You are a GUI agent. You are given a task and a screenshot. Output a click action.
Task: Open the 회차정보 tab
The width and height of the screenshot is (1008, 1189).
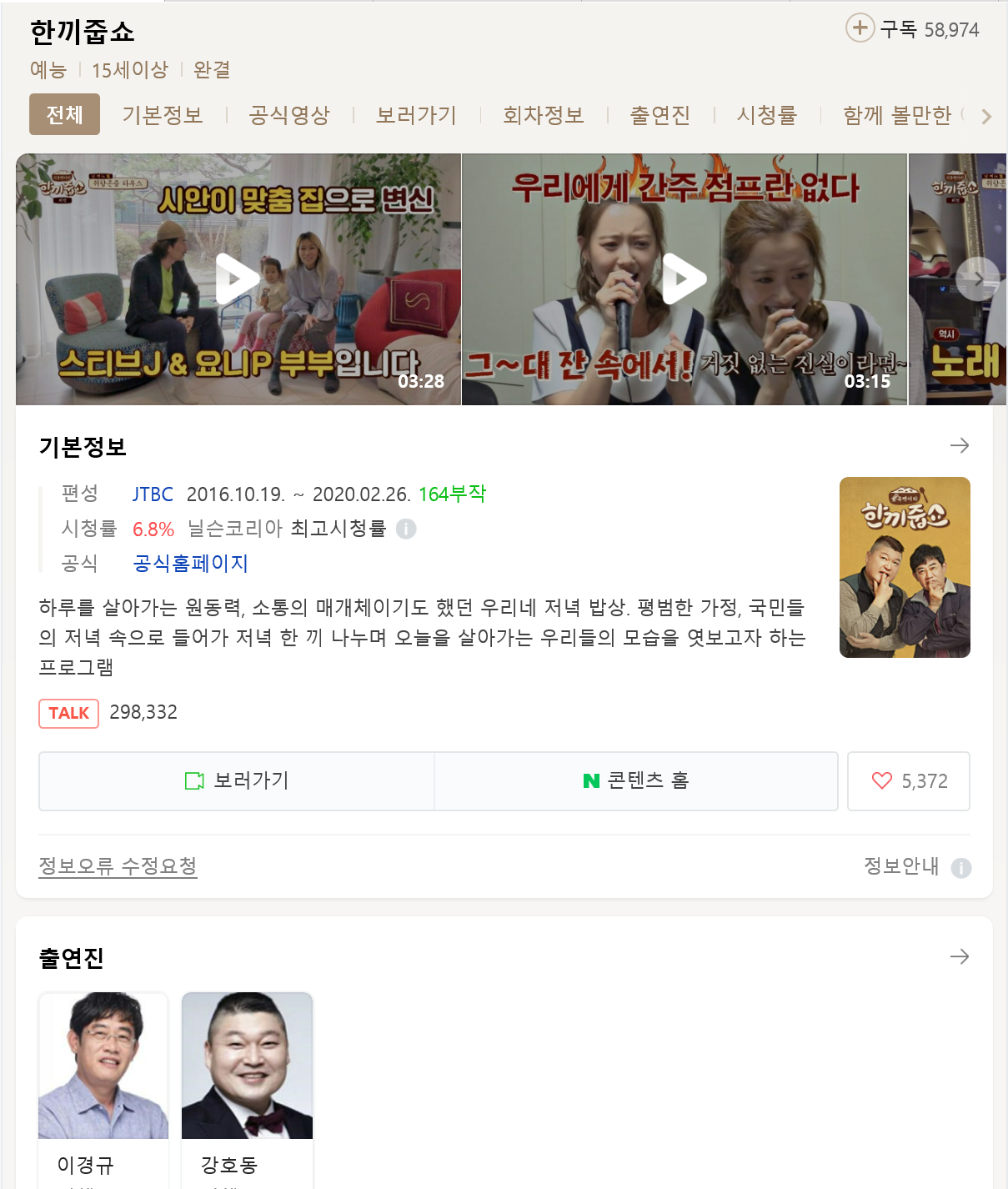coord(543,115)
